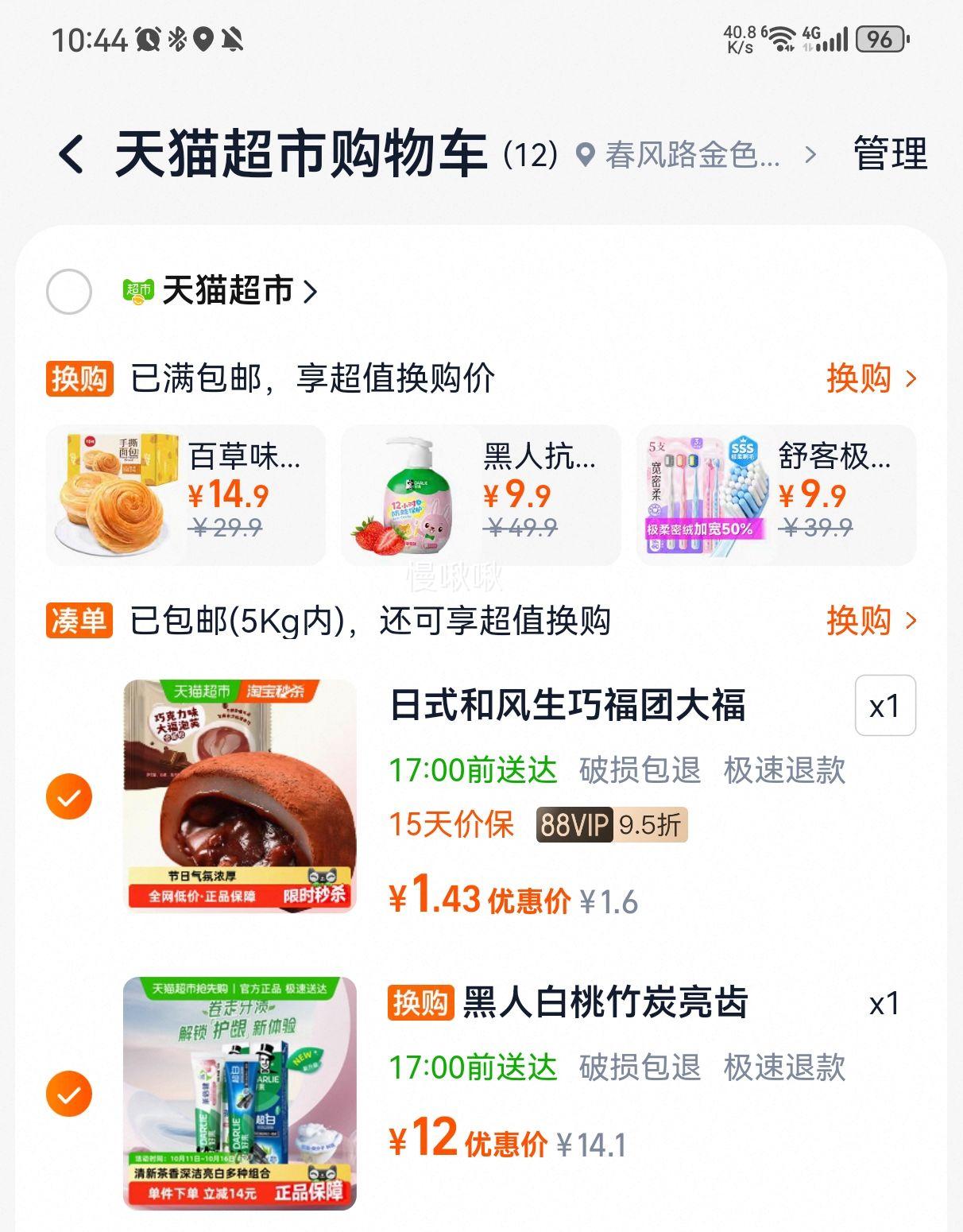View the 百草味 bread deal at ¥14.9
The width and height of the screenshot is (963, 1232).
click(185, 495)
